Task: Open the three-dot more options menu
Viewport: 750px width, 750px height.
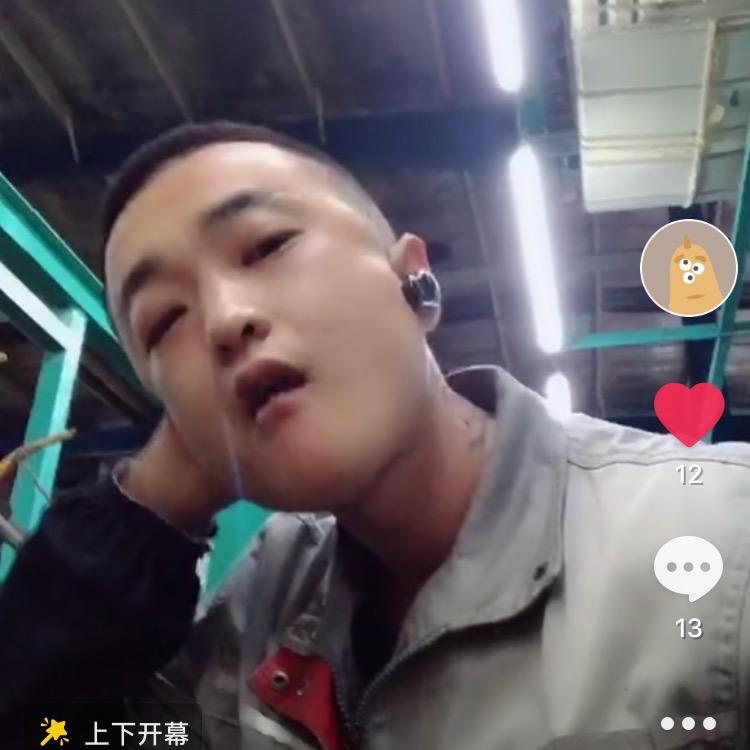Action: click(688, 723)
